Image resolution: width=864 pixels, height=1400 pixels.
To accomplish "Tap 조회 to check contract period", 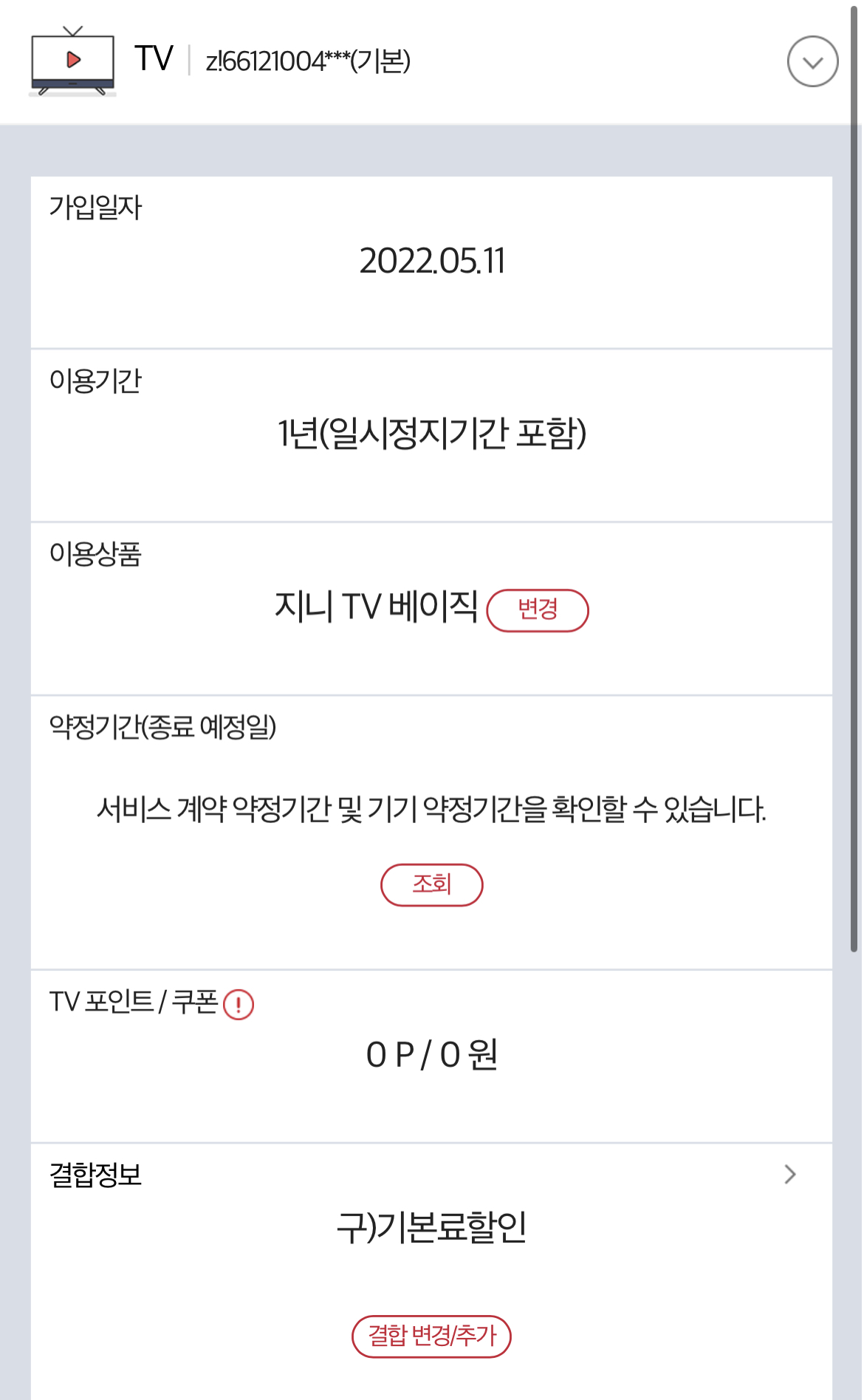I will (x=431, y=884).
